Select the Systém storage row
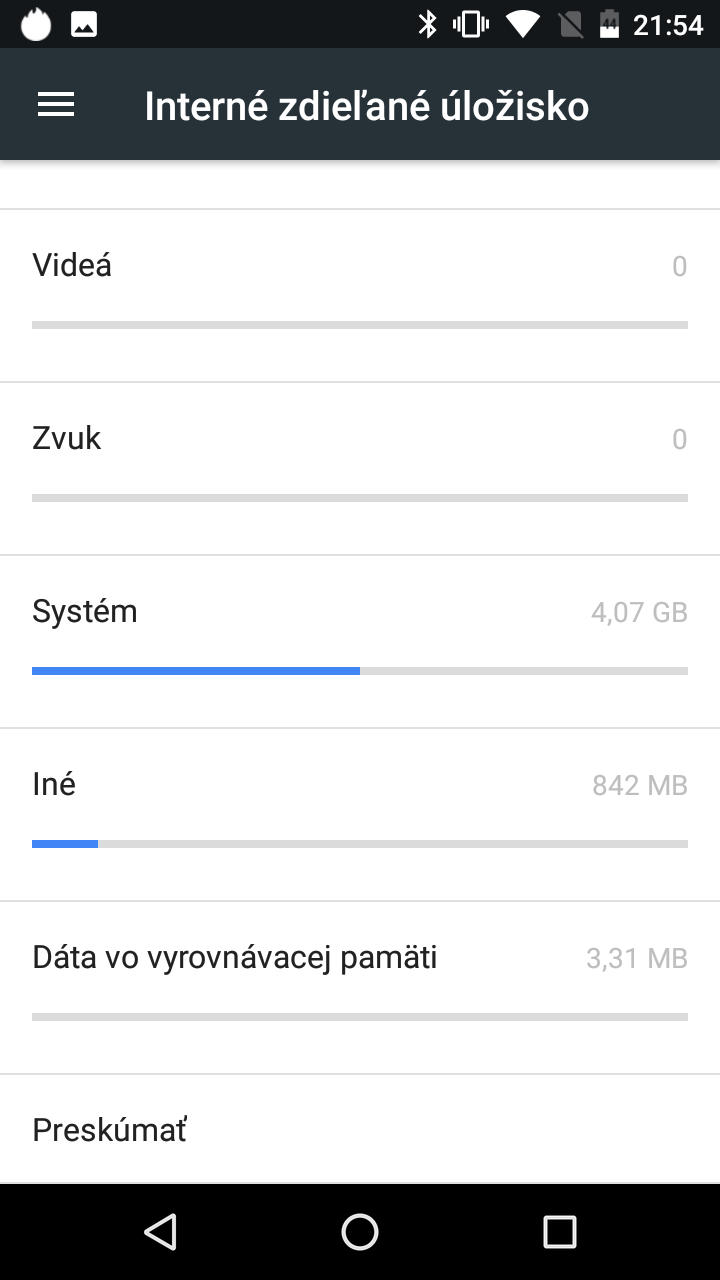This screenshot has width=720, height=1280. click(360, 641)
